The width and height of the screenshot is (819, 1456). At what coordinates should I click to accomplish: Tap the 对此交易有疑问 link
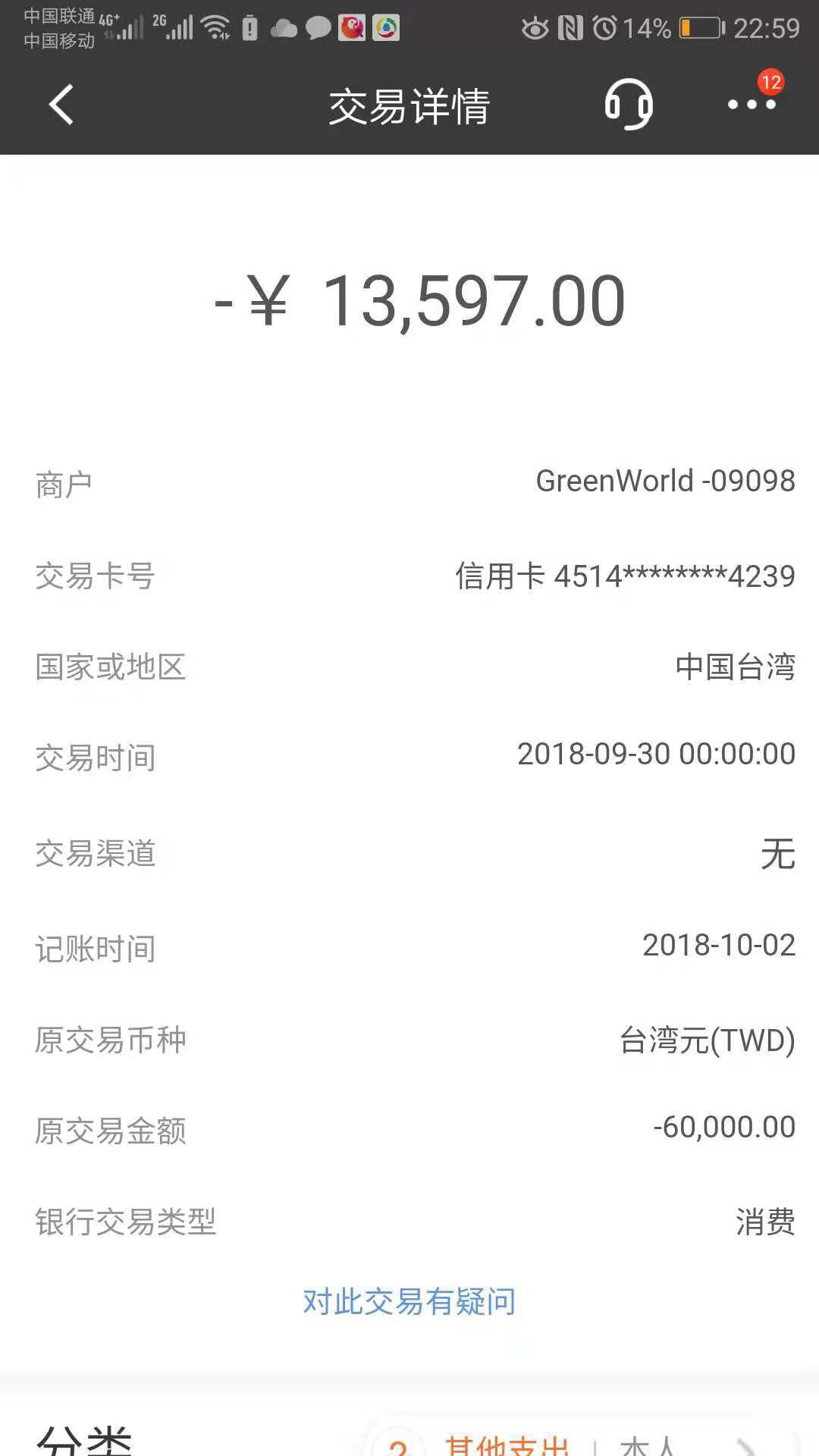409,1301
